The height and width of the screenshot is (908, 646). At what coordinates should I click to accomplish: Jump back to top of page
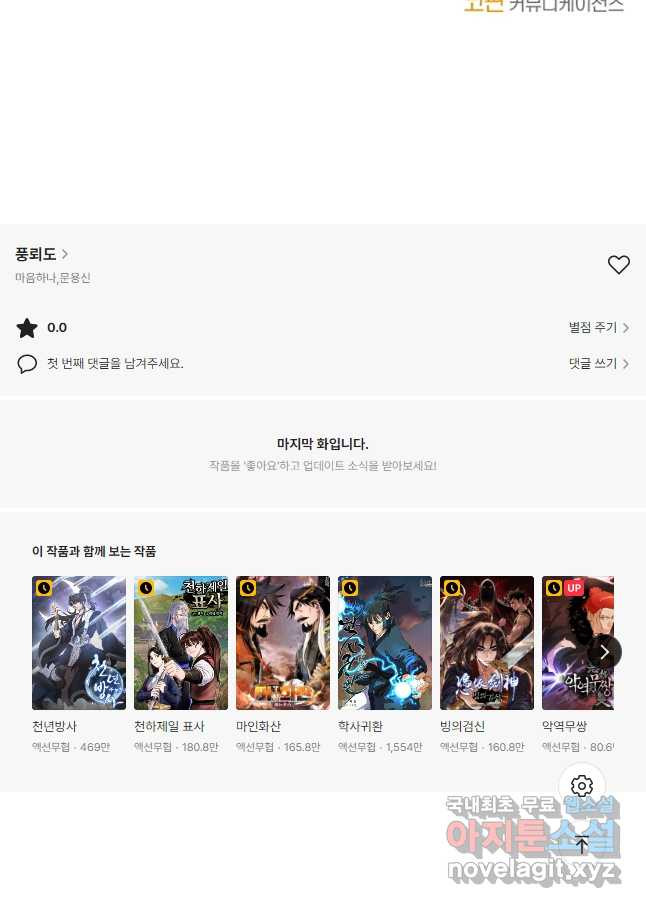pyautogui.click(x=582, y=845)
